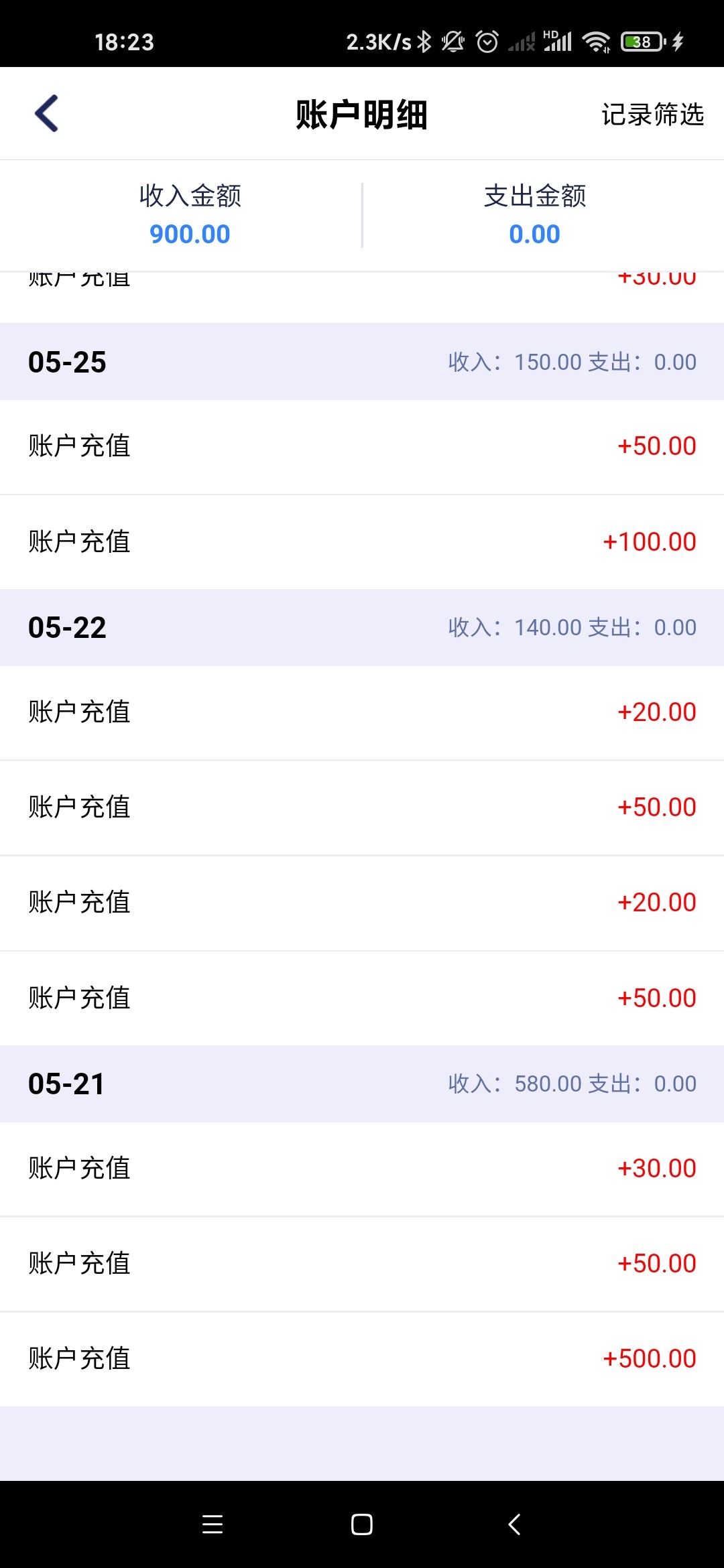Tap the system home button
724x1568 pixels.
[x=362, y=1524]
